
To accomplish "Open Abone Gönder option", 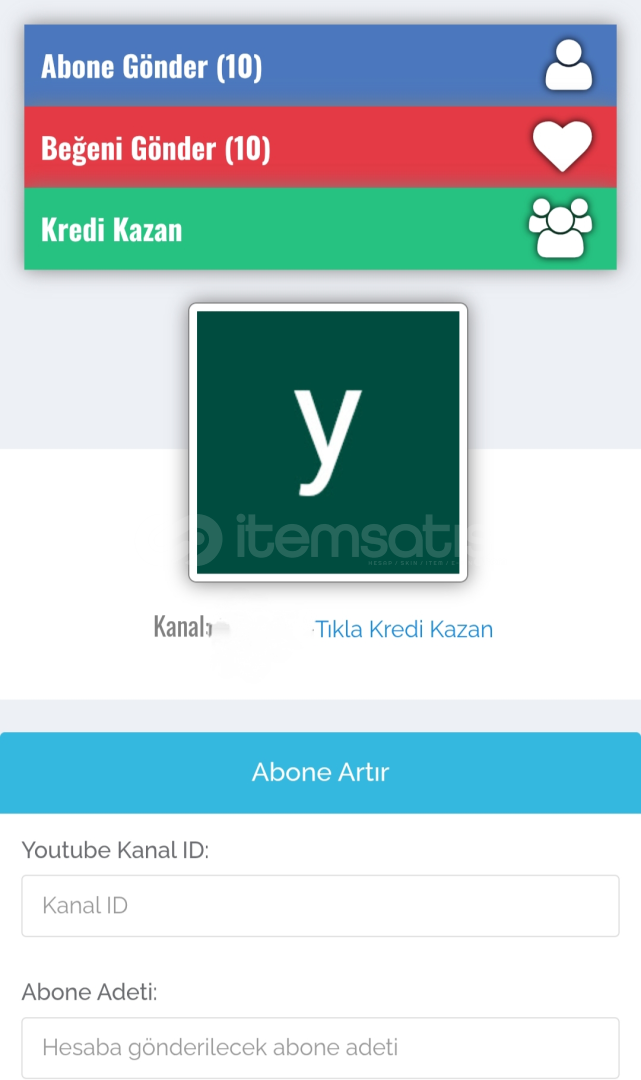I will (320, 66).
